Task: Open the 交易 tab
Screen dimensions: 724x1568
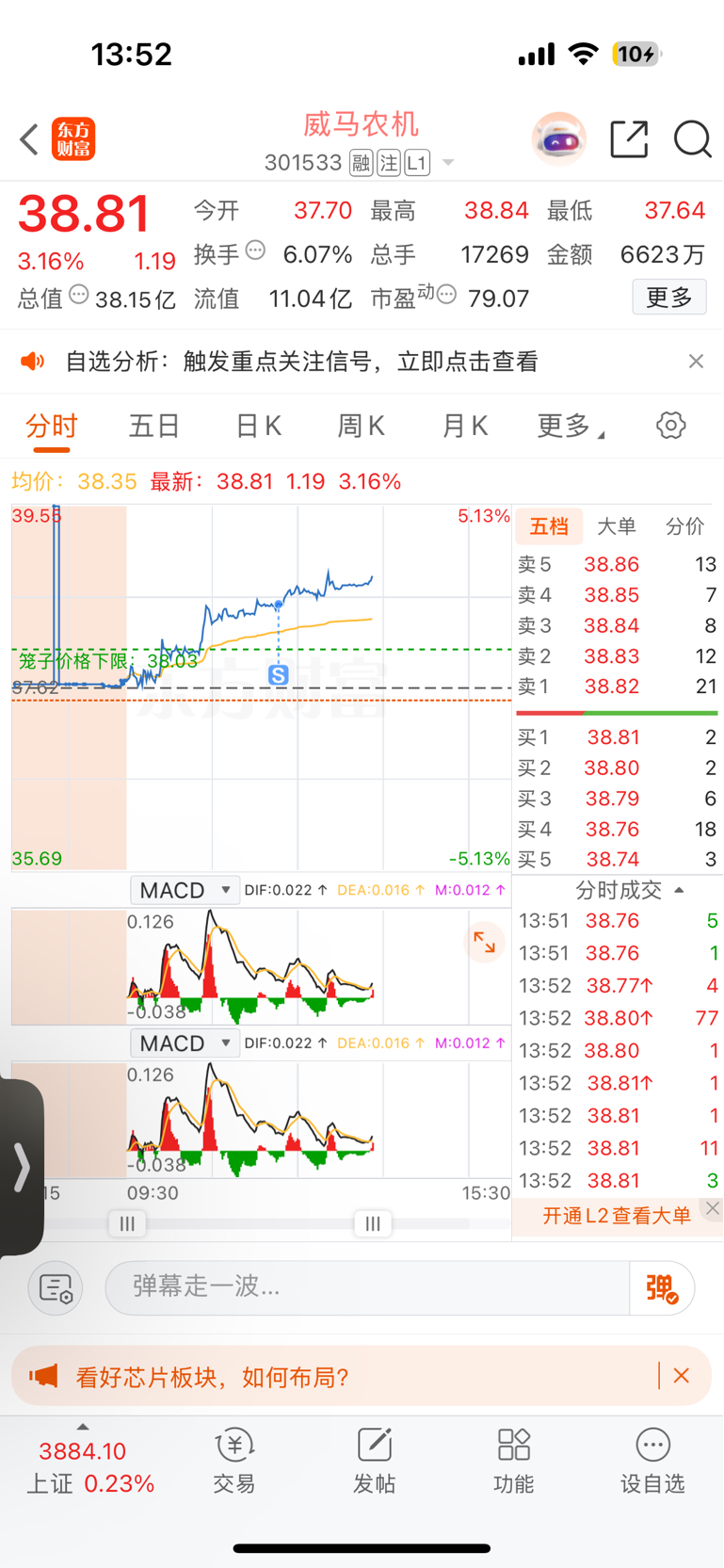Action: tap(234, 1461)
